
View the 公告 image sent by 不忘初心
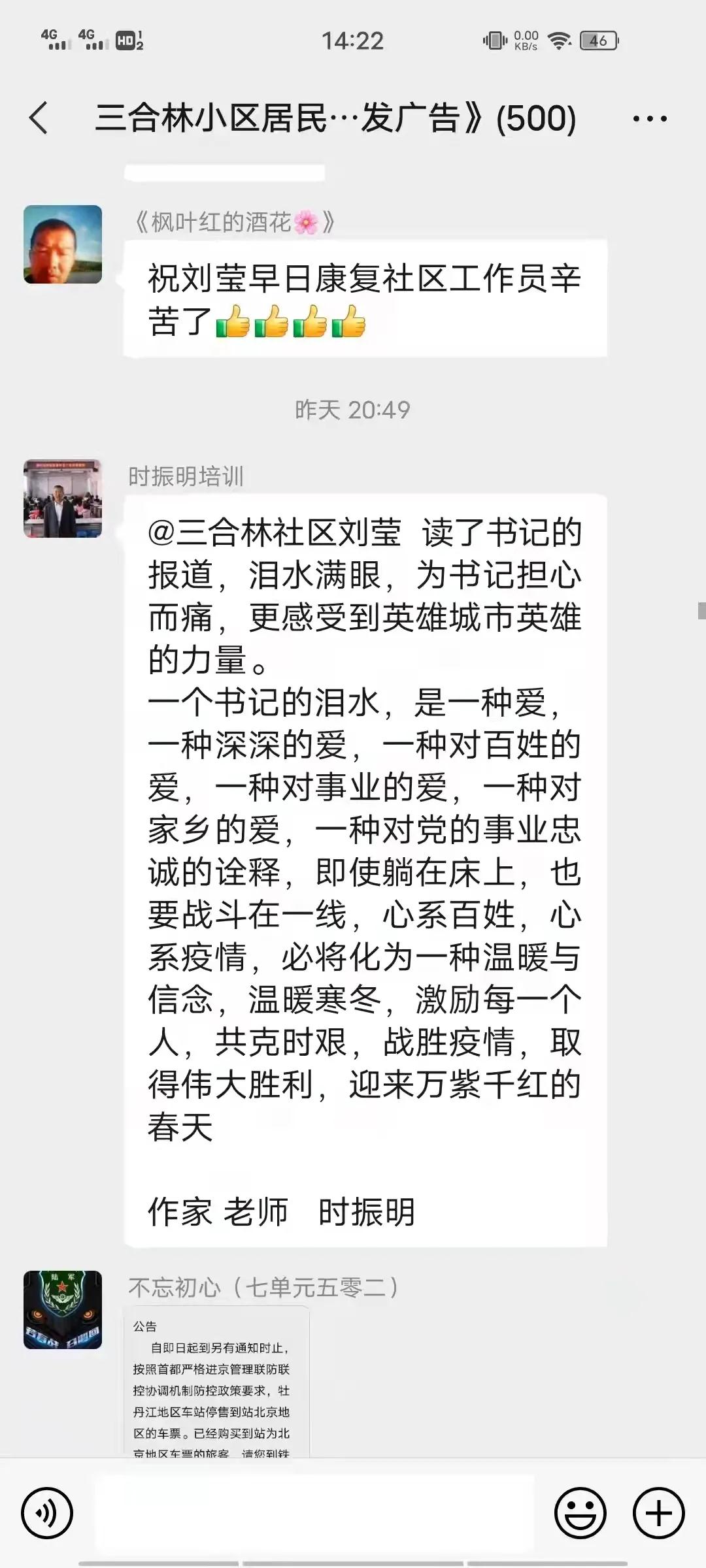[216, 1385]
